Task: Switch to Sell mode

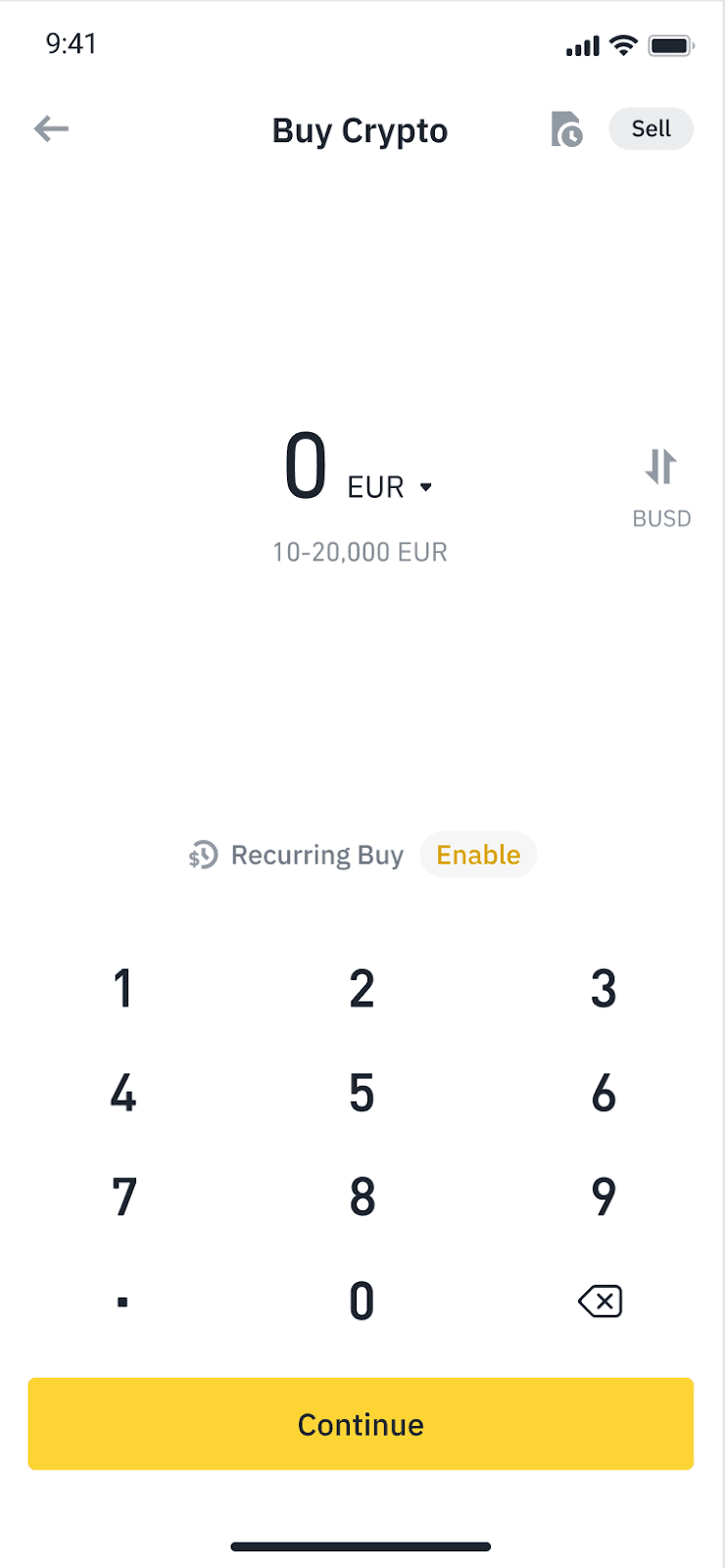Action: [651, 128]
